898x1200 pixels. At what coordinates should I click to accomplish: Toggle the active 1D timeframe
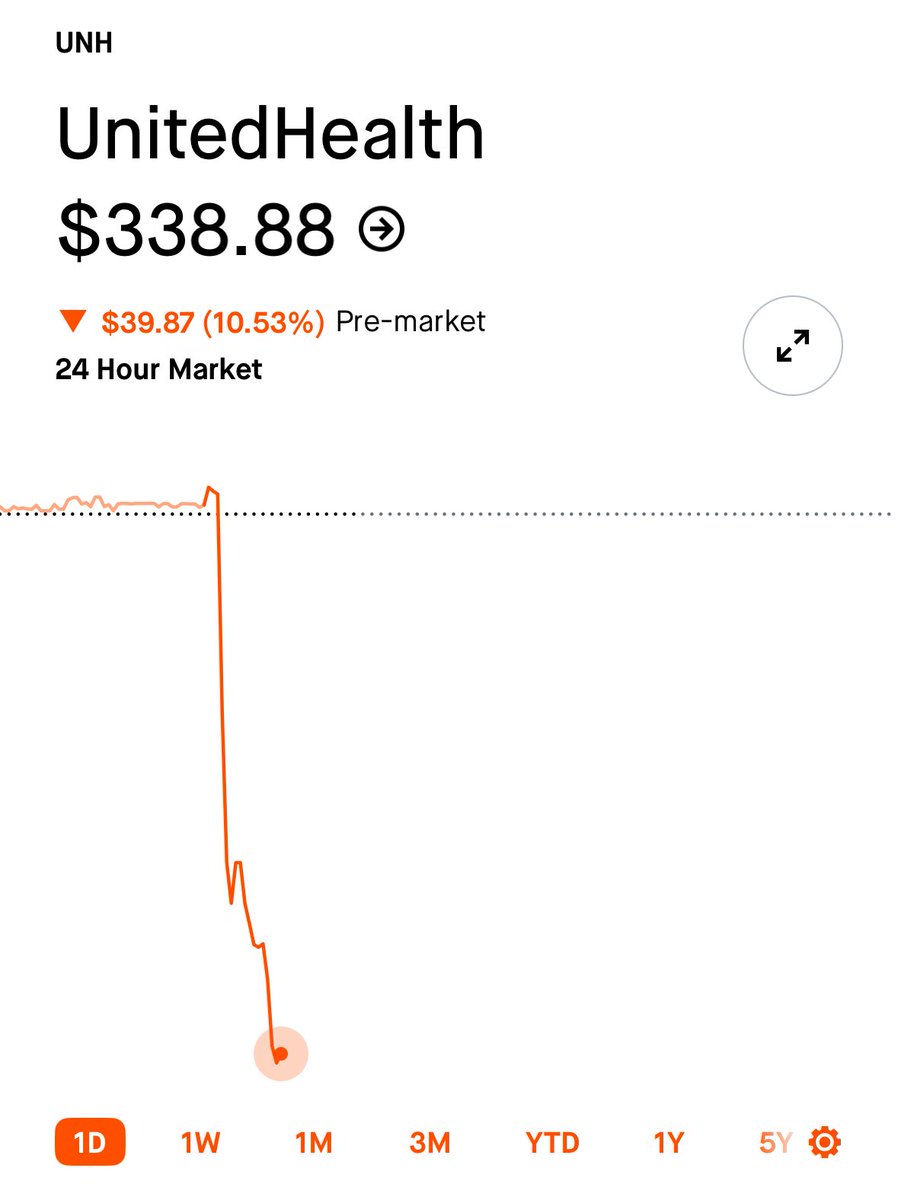[x=88, y=1140]
